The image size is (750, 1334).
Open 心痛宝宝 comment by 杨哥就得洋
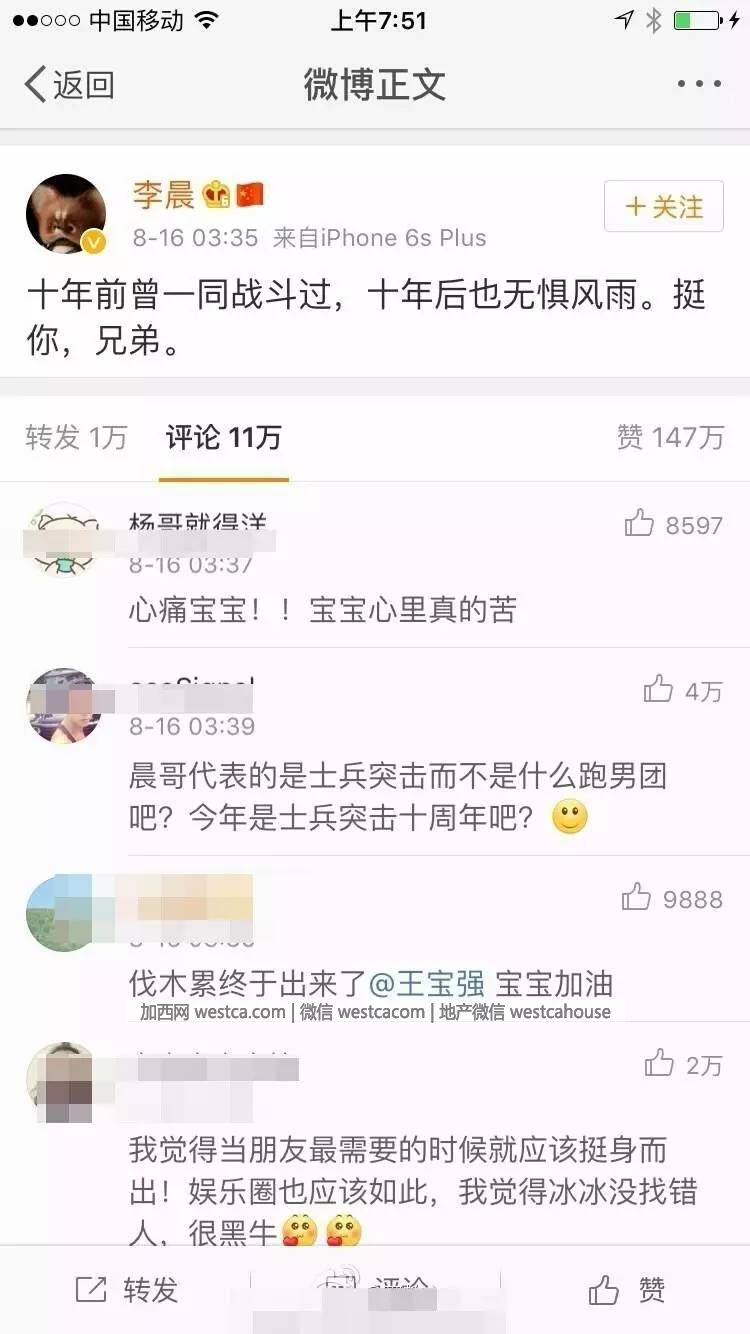point(322,610)
